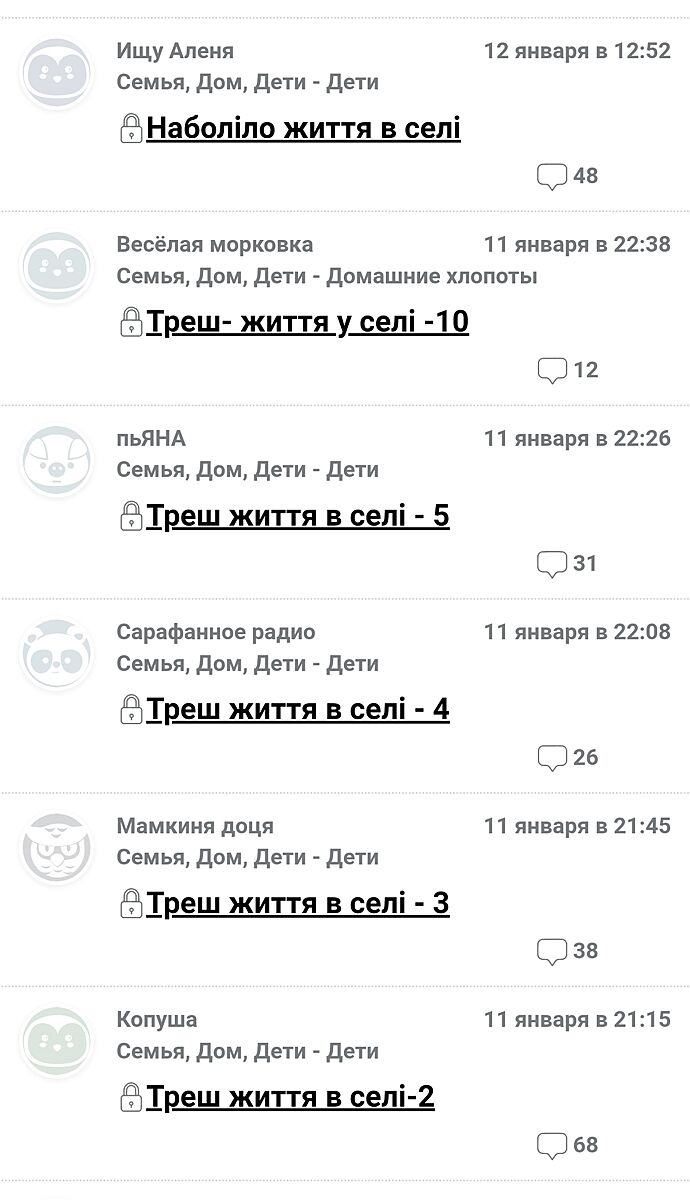This screenshot has height=1200, width=690.
Task: Open the thread "Треш життя в селі - 3"
Action: [298, 904]
